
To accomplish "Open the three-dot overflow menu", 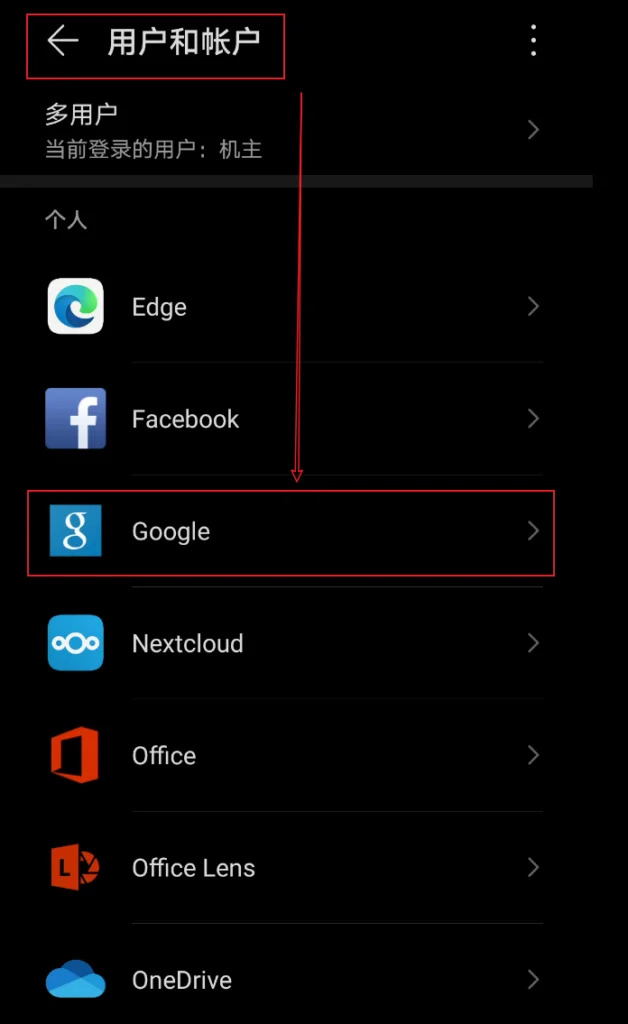I will coord(533,40).
